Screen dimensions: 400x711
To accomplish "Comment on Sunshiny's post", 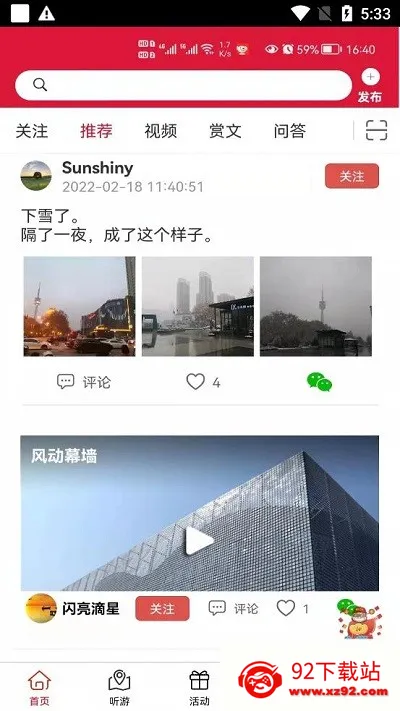I will click(x=84, y=382).
